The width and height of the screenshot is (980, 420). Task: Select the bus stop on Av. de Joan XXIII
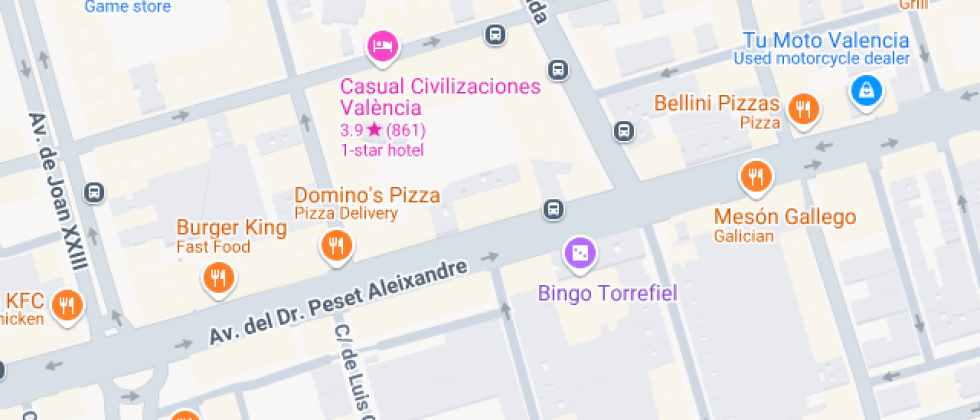click(94, 192)
